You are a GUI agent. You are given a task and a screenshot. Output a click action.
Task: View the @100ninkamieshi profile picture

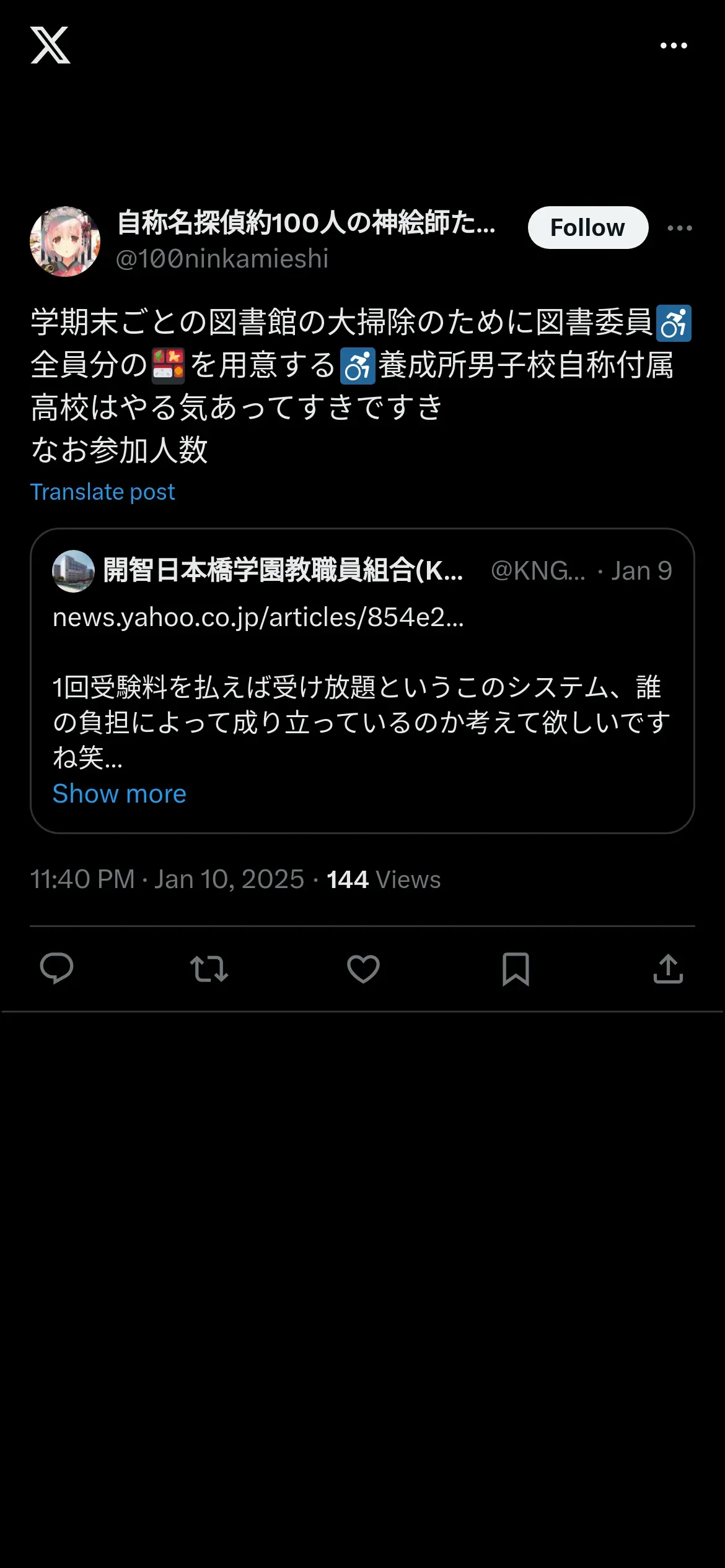pos(65,242)
